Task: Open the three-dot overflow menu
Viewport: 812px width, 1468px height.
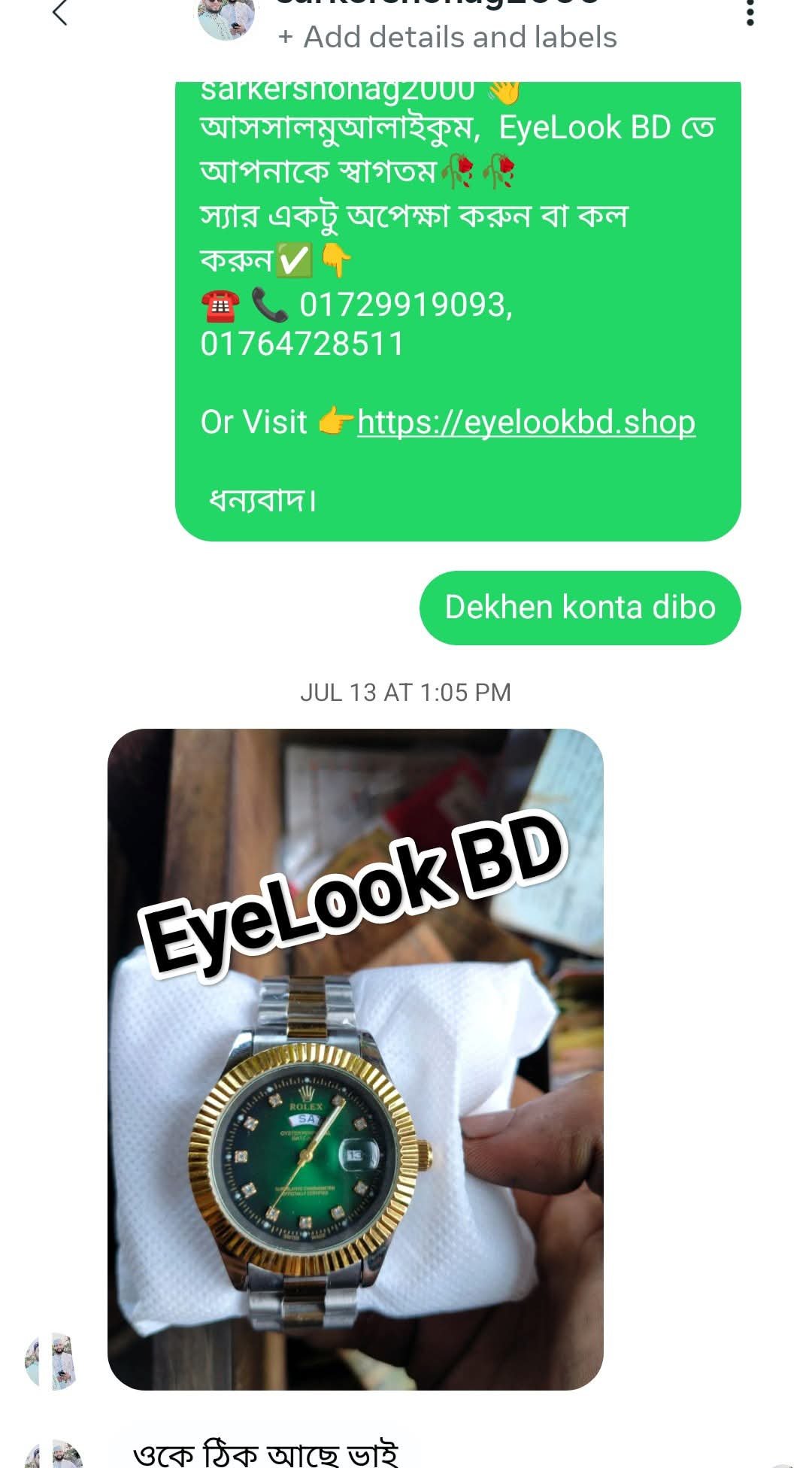Action: [750, 13]
